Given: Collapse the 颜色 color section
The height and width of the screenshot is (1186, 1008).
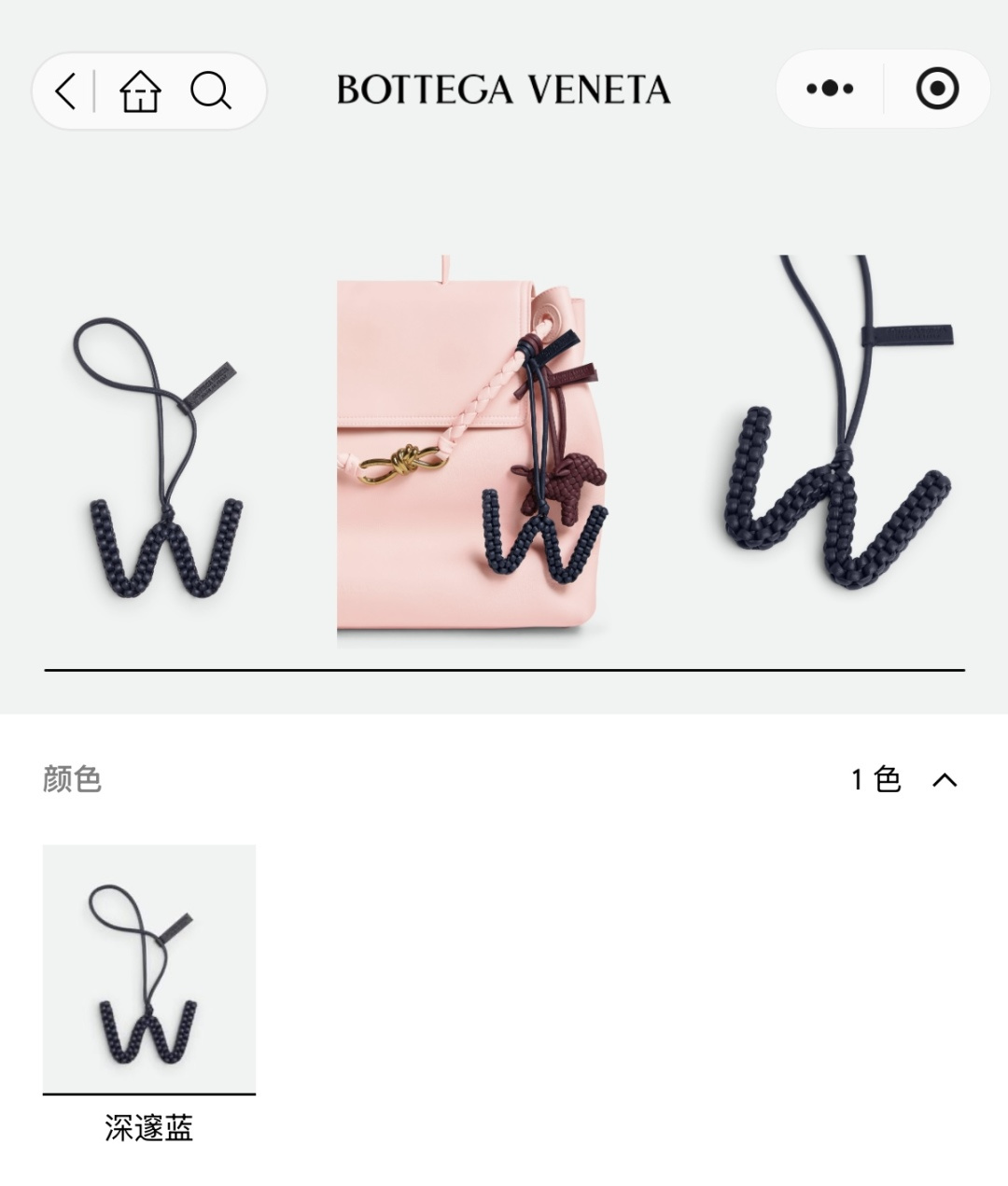Looking at the screenshot, I should click(945, 780).
